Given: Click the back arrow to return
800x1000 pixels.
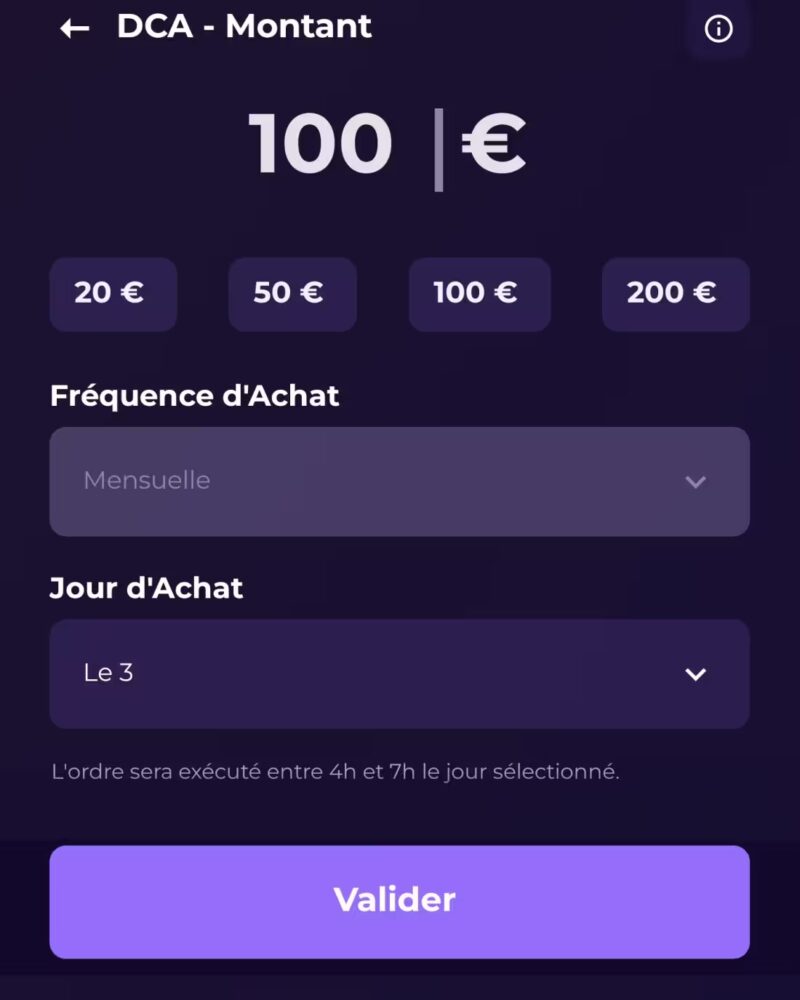Looking at the screenshot, I should pos(73,29).
